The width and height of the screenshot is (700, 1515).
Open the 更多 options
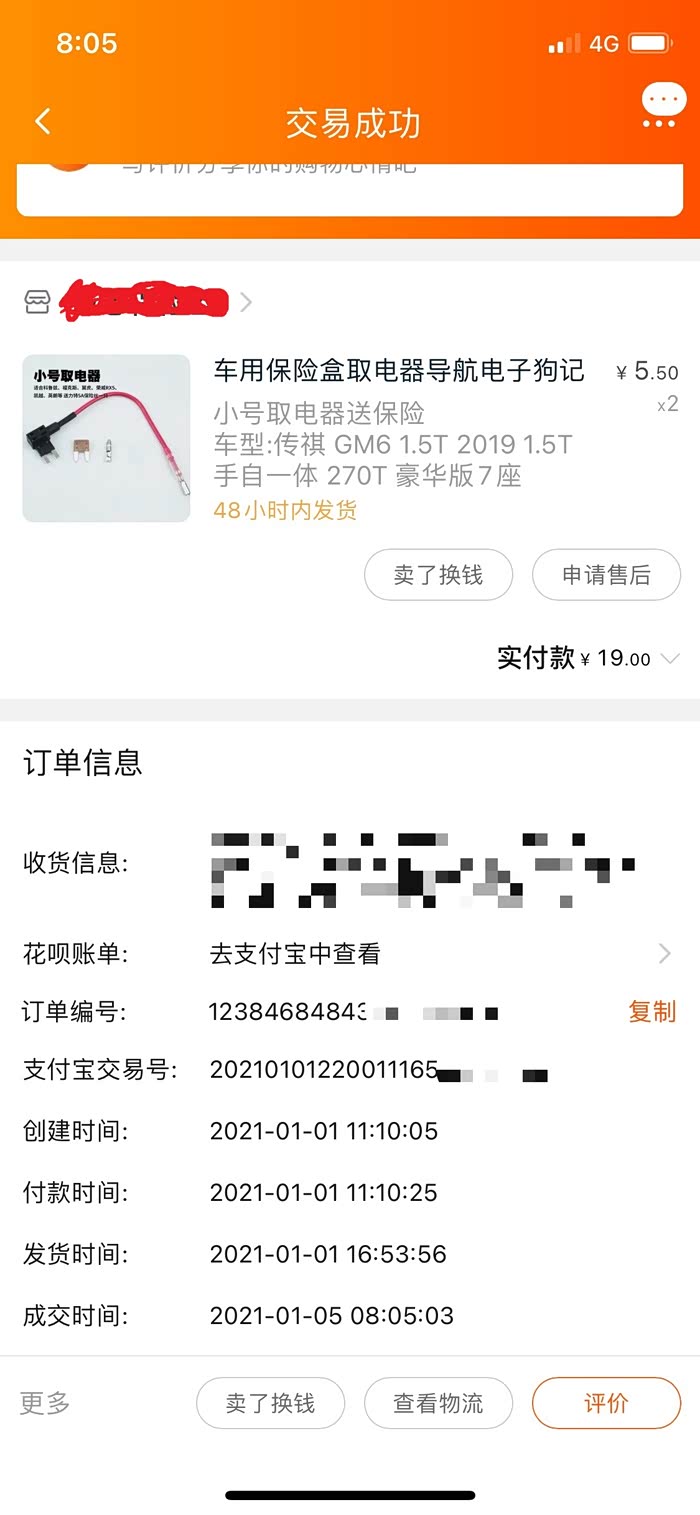pyautogui.click(x=45, y=1403)
